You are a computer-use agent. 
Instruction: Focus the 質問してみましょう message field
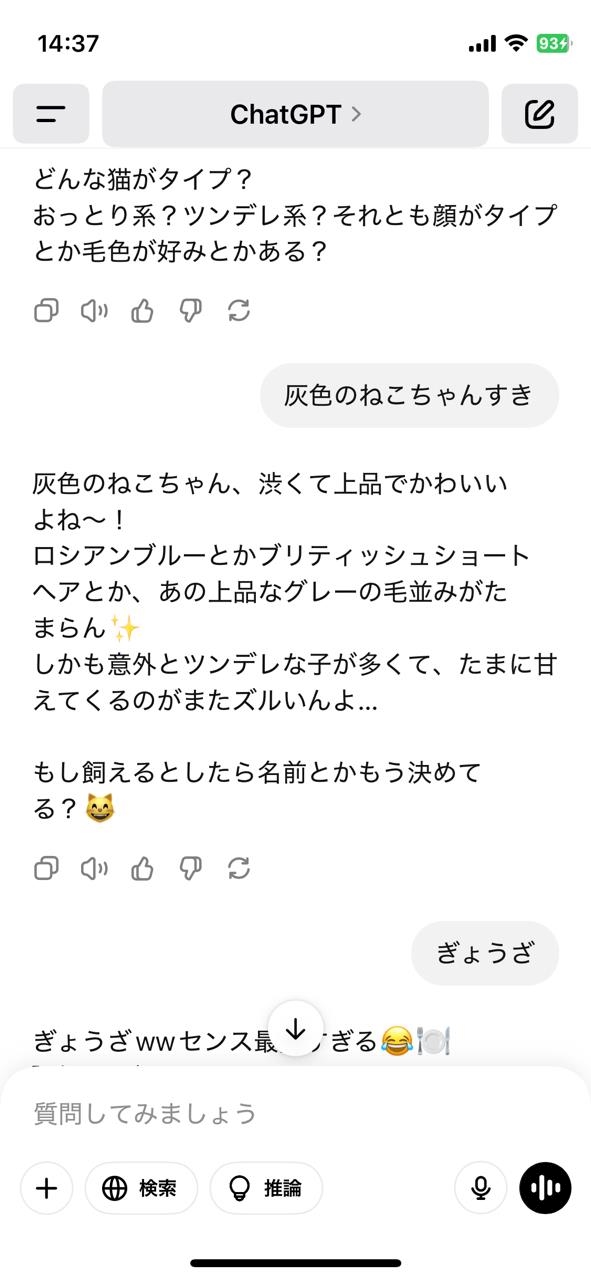(296, 1113)
